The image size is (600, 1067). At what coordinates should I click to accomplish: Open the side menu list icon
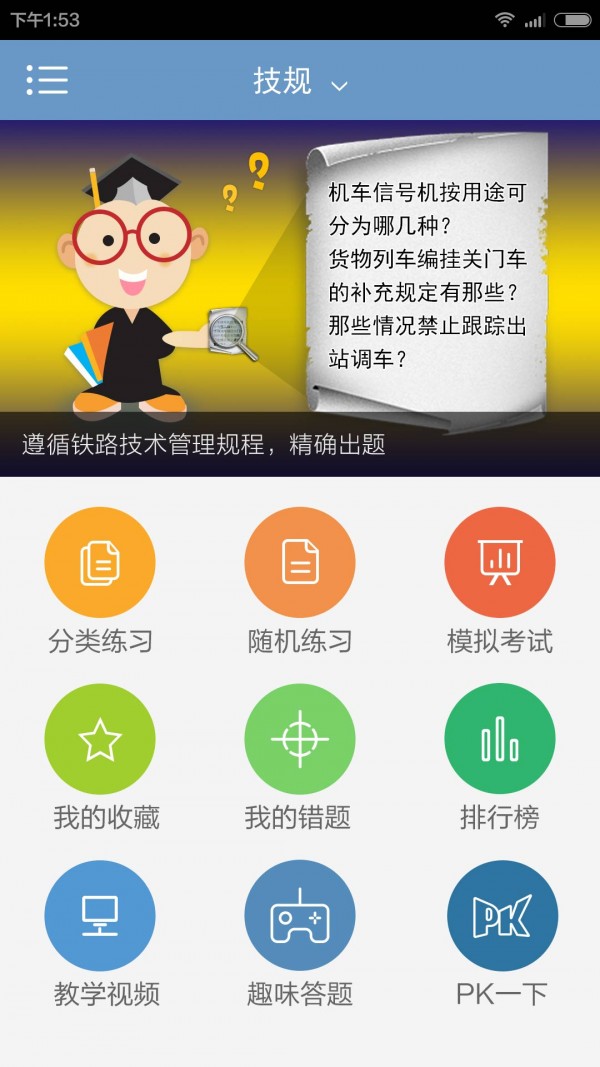point(47,80)
